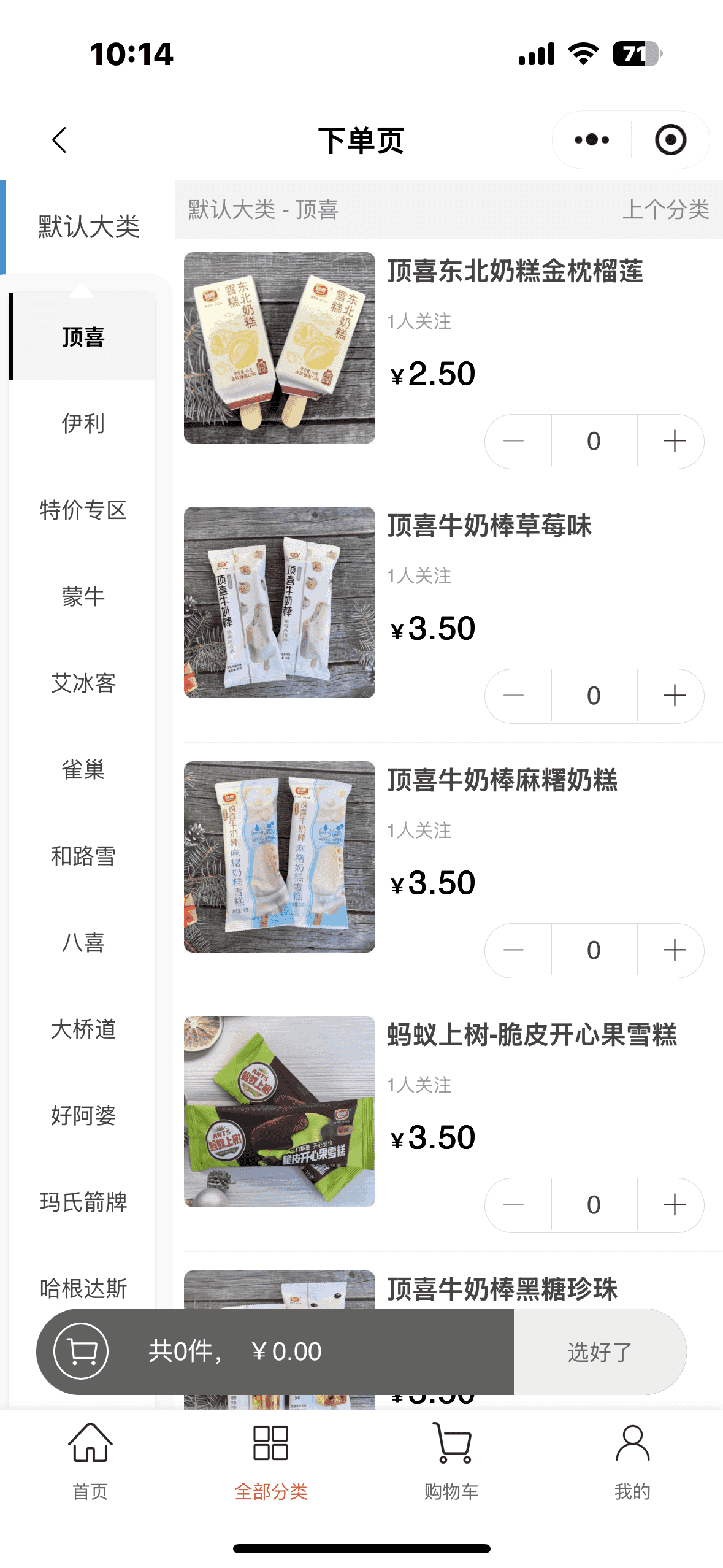Add one 蚂蚁上树-脆皮开心果雪糕
Screen dimensions: 723x1568
pos(674,1205)
